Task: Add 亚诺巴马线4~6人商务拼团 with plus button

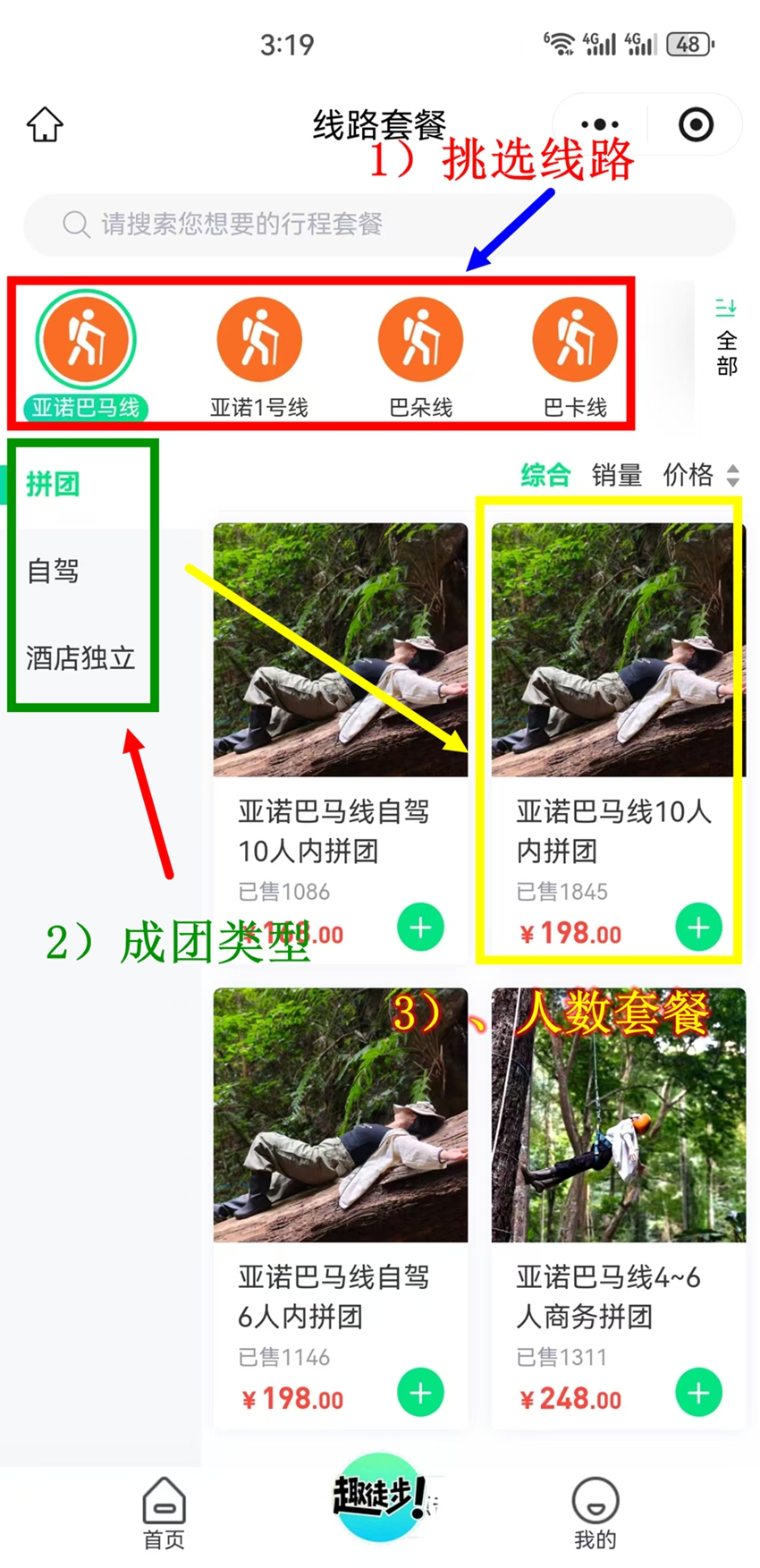Action: pos(698,1393)
